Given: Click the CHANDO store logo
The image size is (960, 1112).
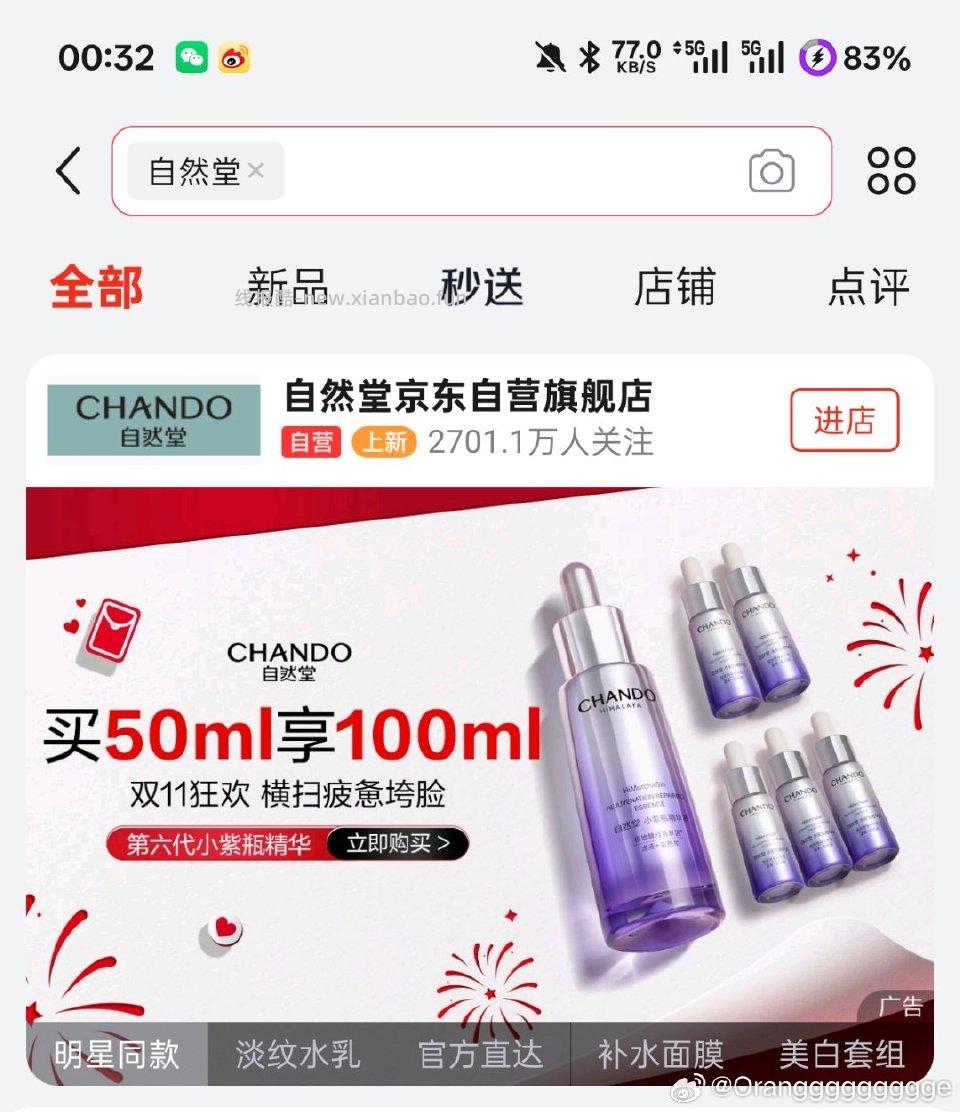Looking at the screenshot, I should 151,418.
